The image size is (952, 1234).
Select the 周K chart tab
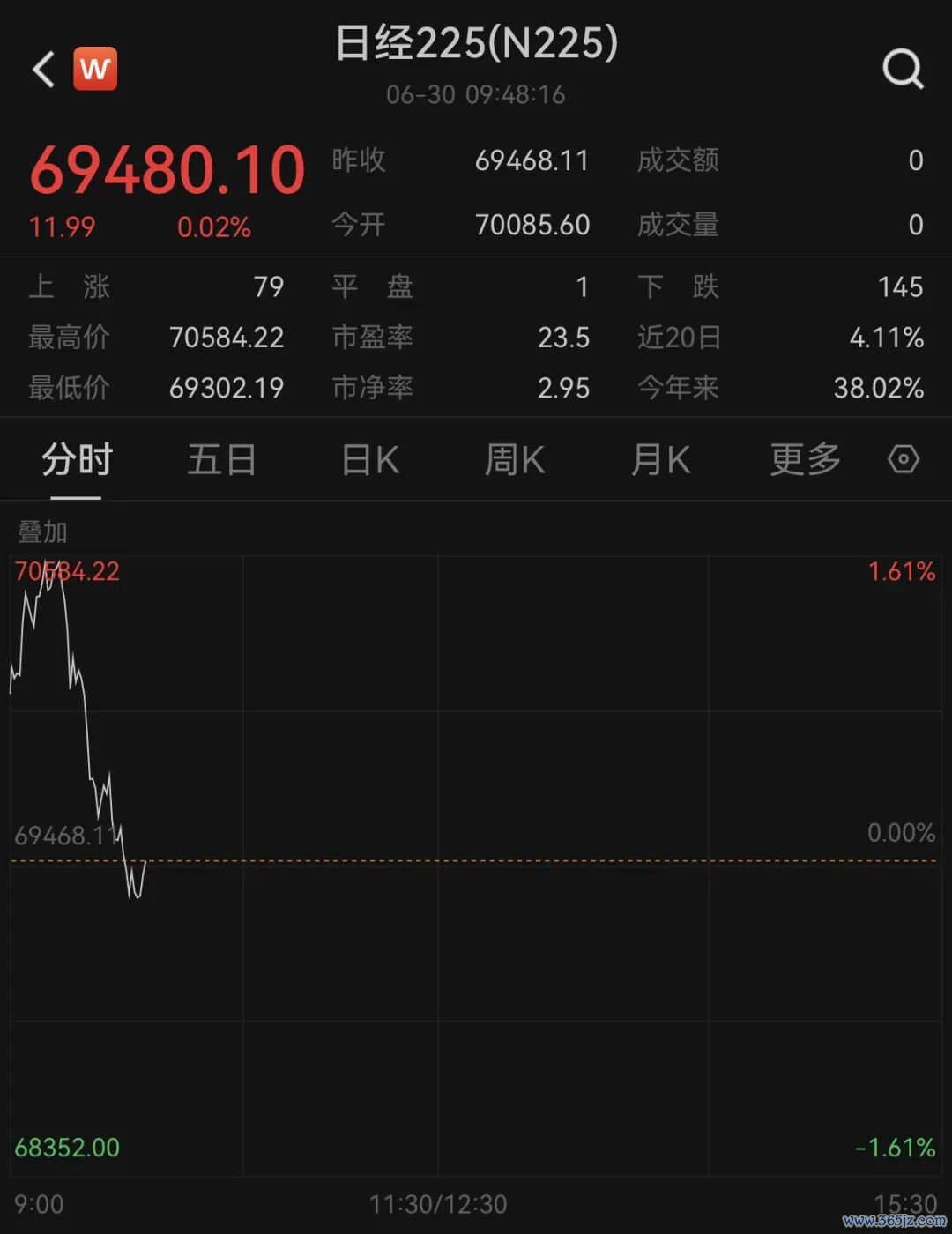tap(515, 460)
